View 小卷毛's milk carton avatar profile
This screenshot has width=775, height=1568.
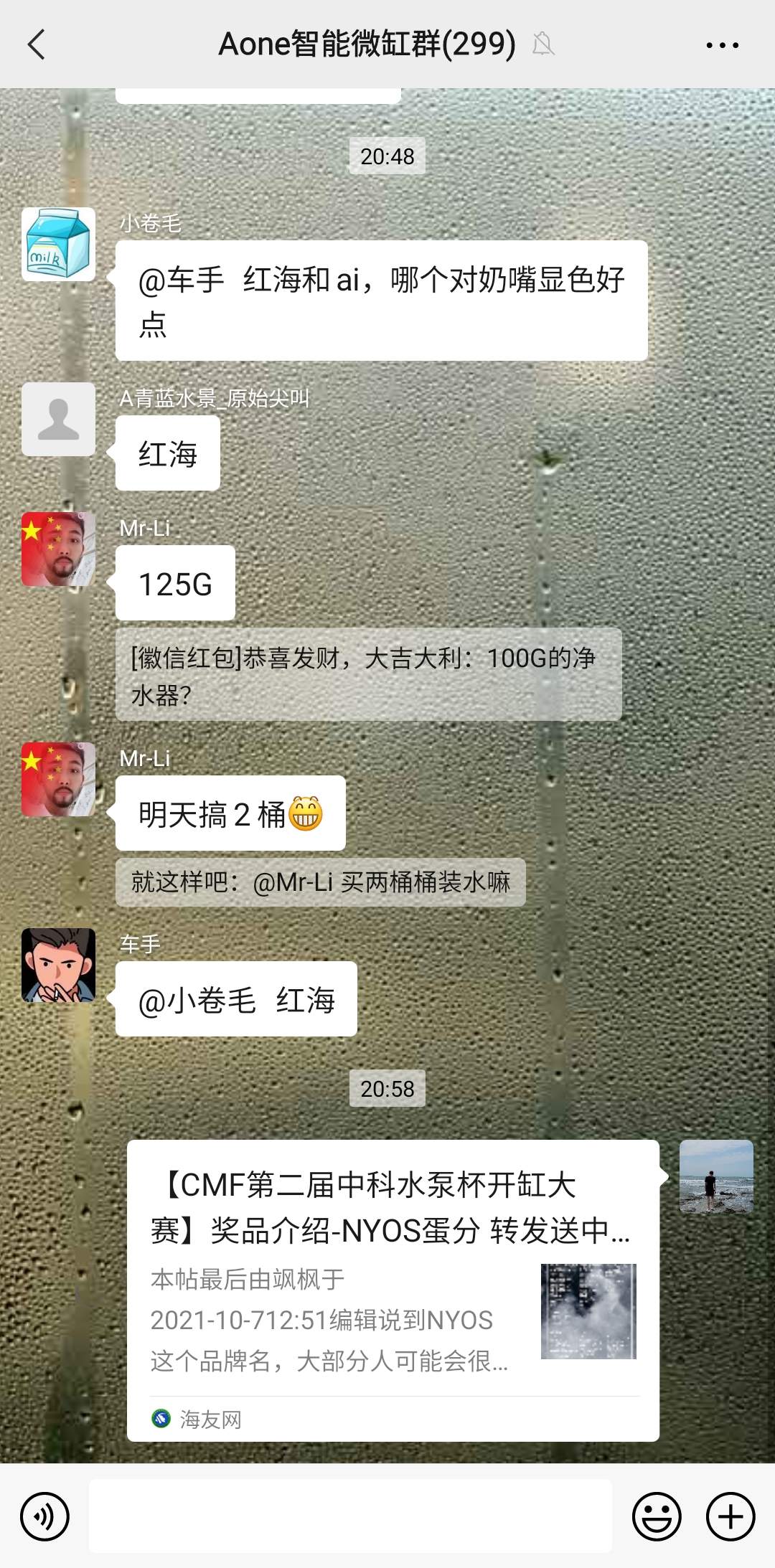58,244
